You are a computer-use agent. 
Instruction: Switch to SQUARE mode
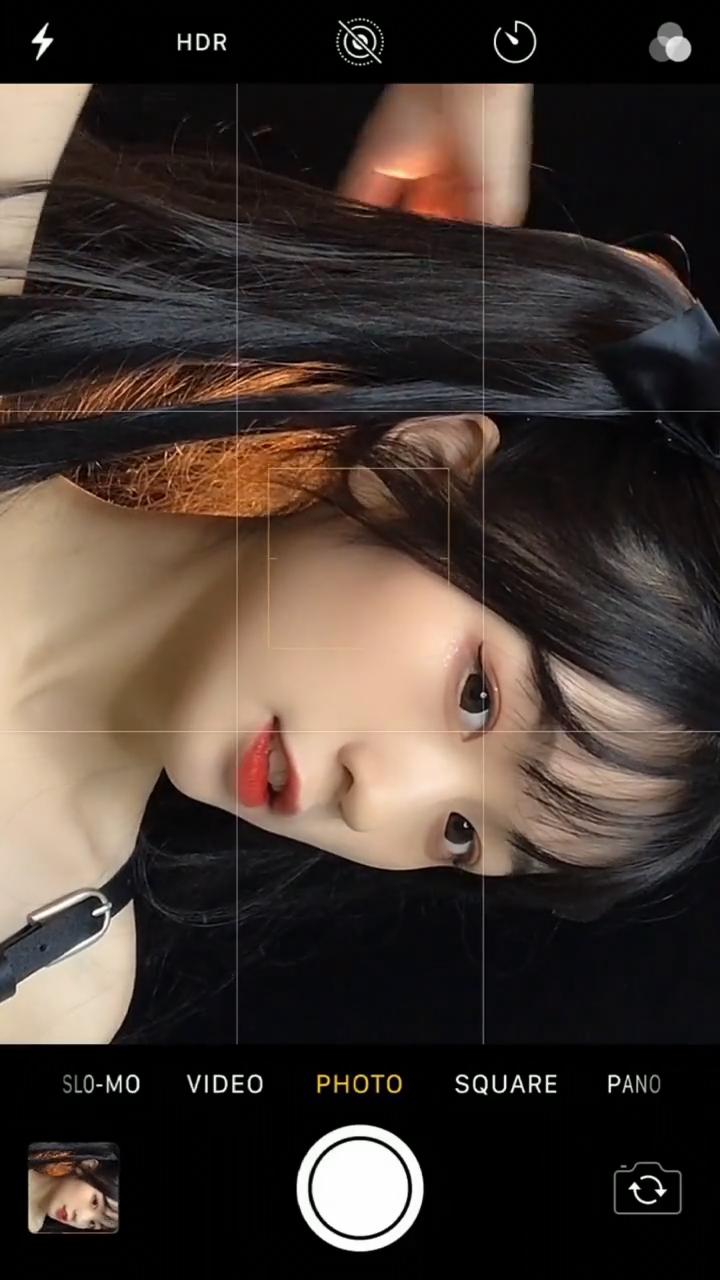[x=506, y=1084]
